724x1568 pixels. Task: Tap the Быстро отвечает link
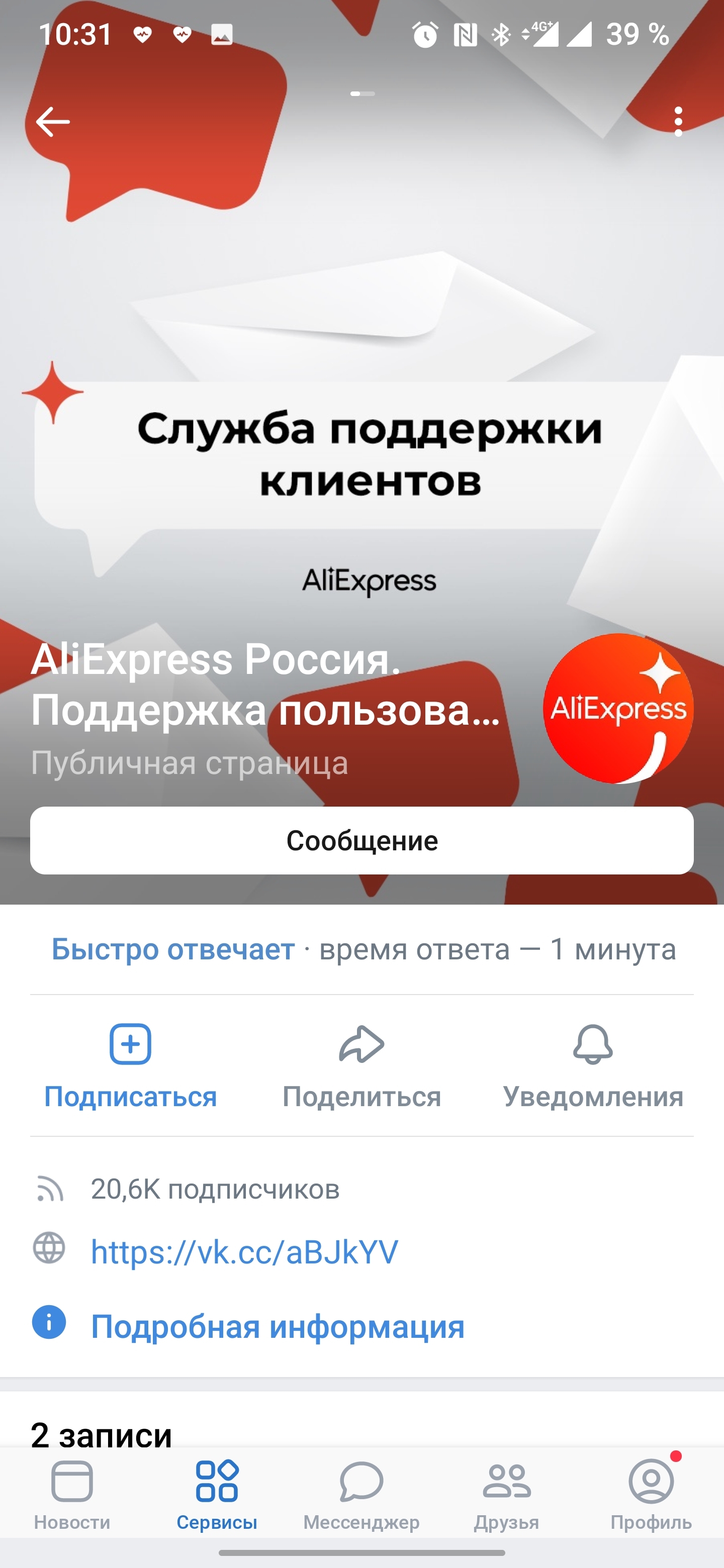pyautogui.click(x=173, y=949)
